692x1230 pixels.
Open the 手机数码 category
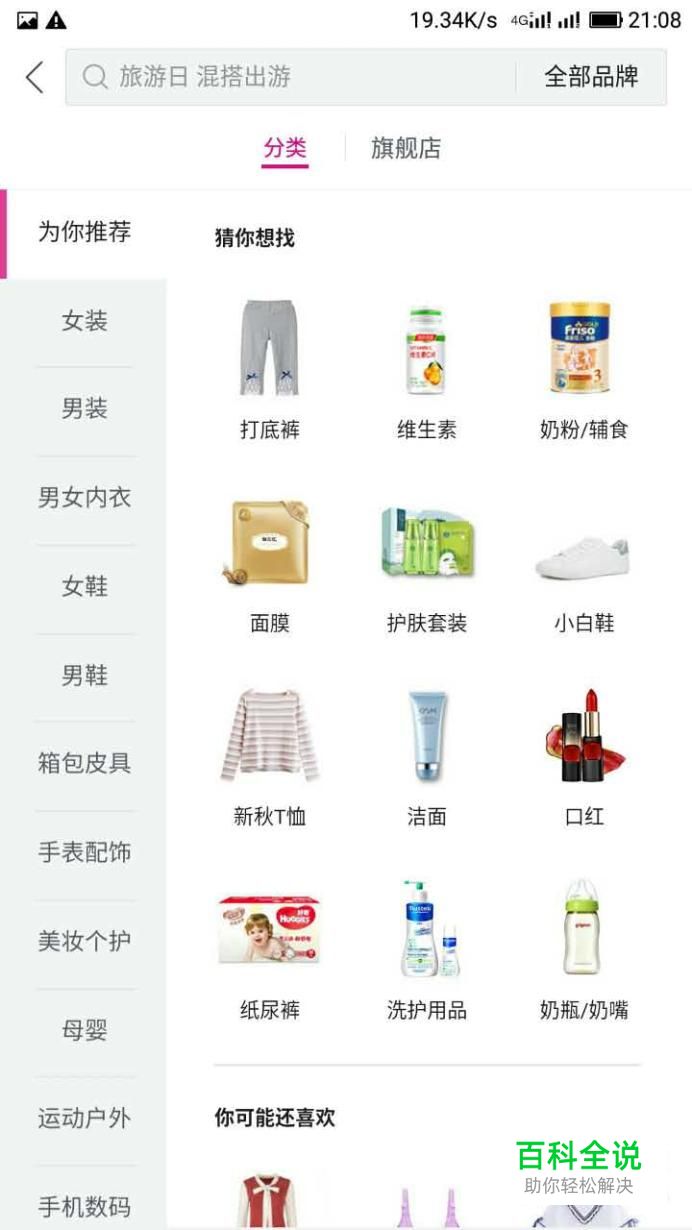[84, 1207]
